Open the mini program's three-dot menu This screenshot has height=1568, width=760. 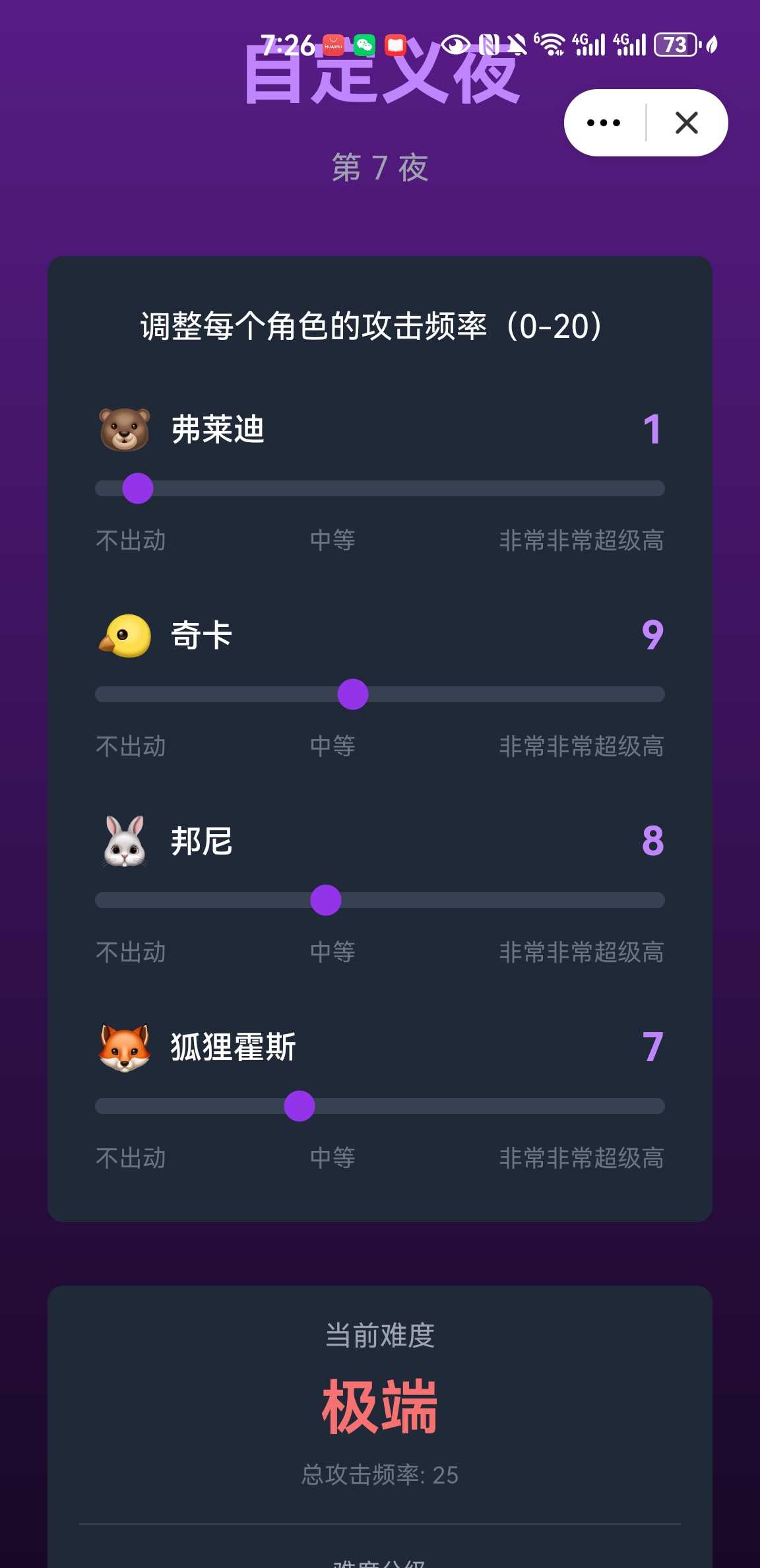[604, 123]
